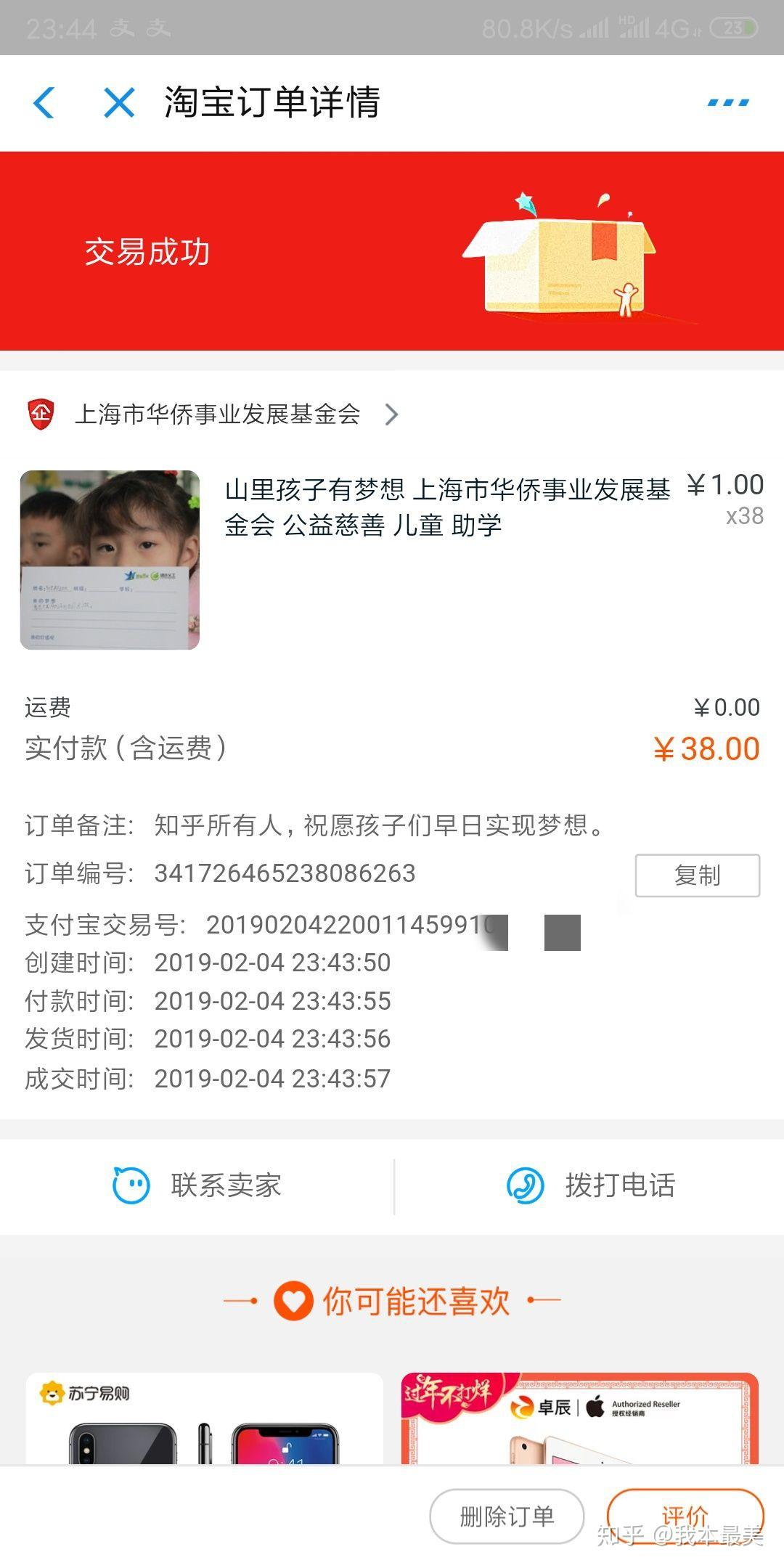The image size is (784, 1568).
Task: Write a review with 评价
Action: (x=685, y=1514)
